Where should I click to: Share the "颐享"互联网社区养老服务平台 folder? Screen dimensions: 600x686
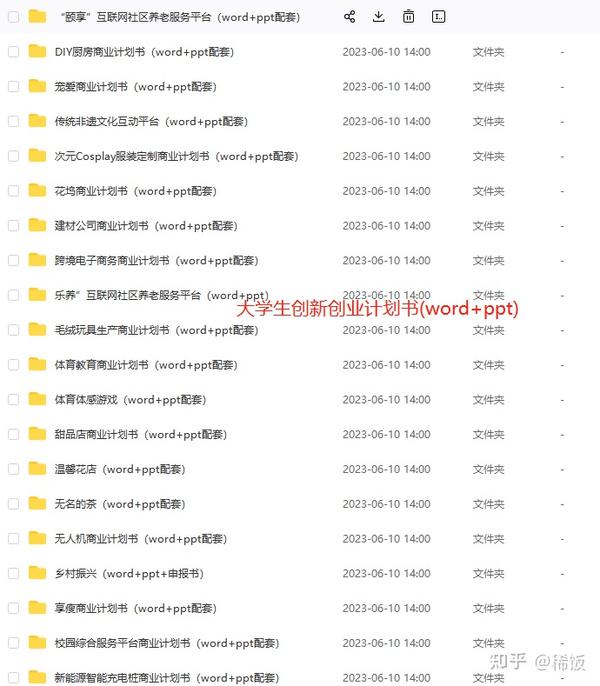(x=349, y=16)
